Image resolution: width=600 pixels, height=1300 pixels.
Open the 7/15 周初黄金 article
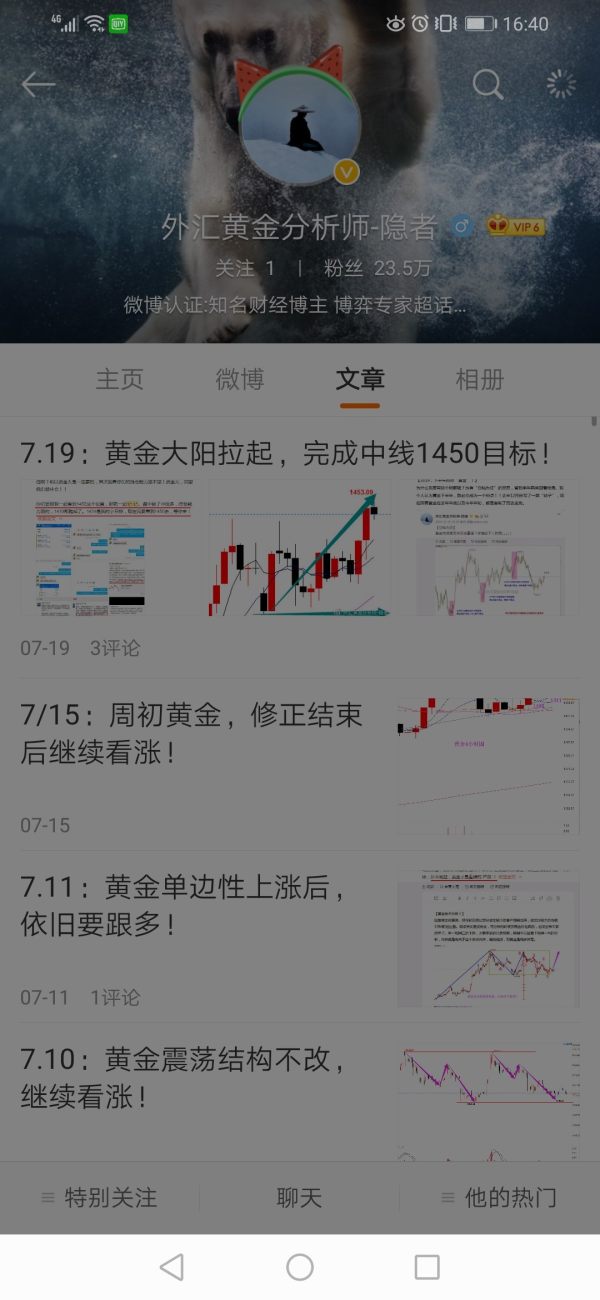[192, 733]
